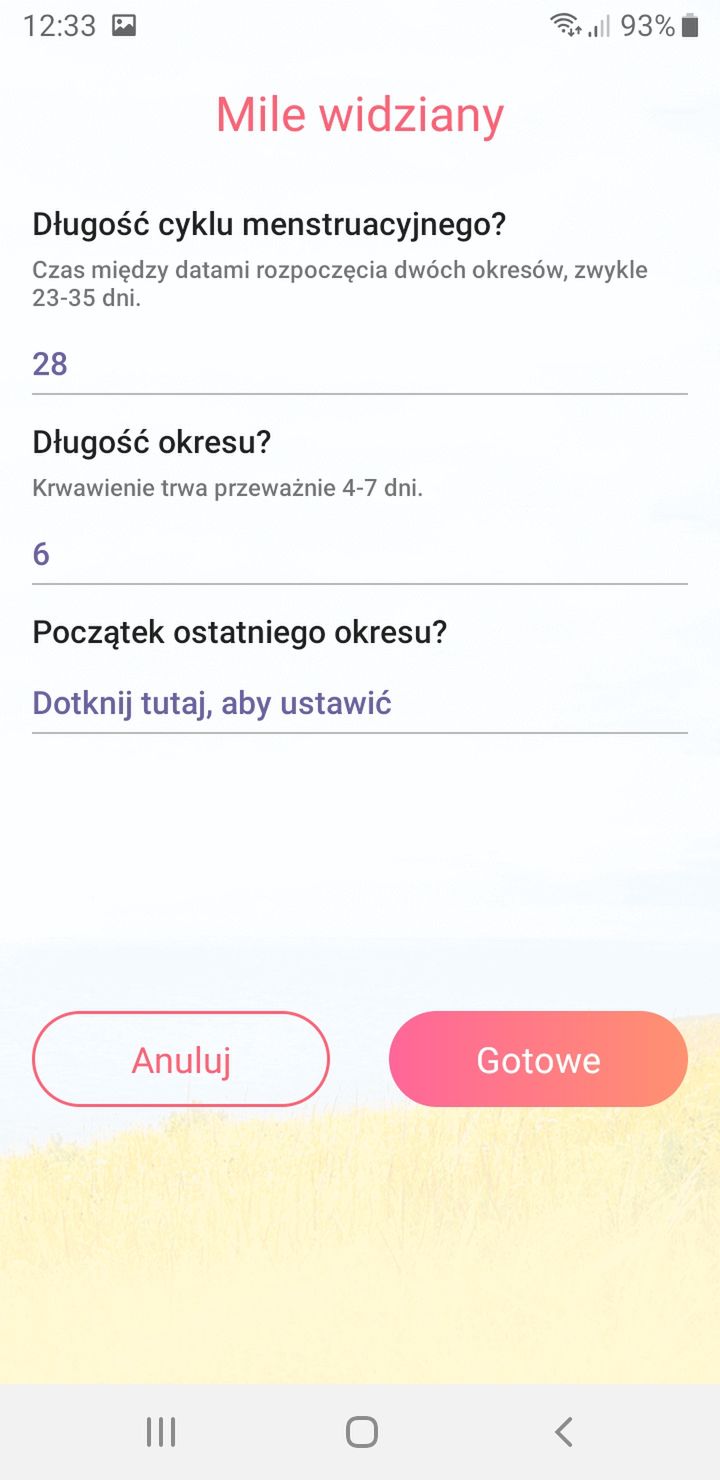Open the recent apps view

coord(161,1432)
